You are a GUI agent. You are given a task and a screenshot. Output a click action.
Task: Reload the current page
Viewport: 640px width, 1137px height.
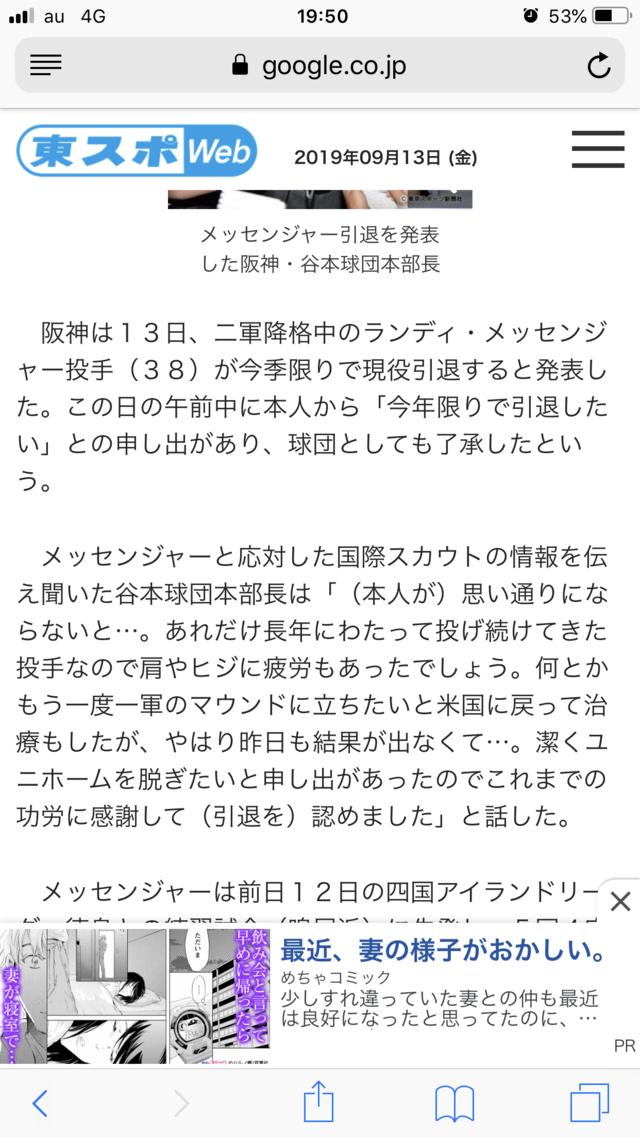(598, 66)
